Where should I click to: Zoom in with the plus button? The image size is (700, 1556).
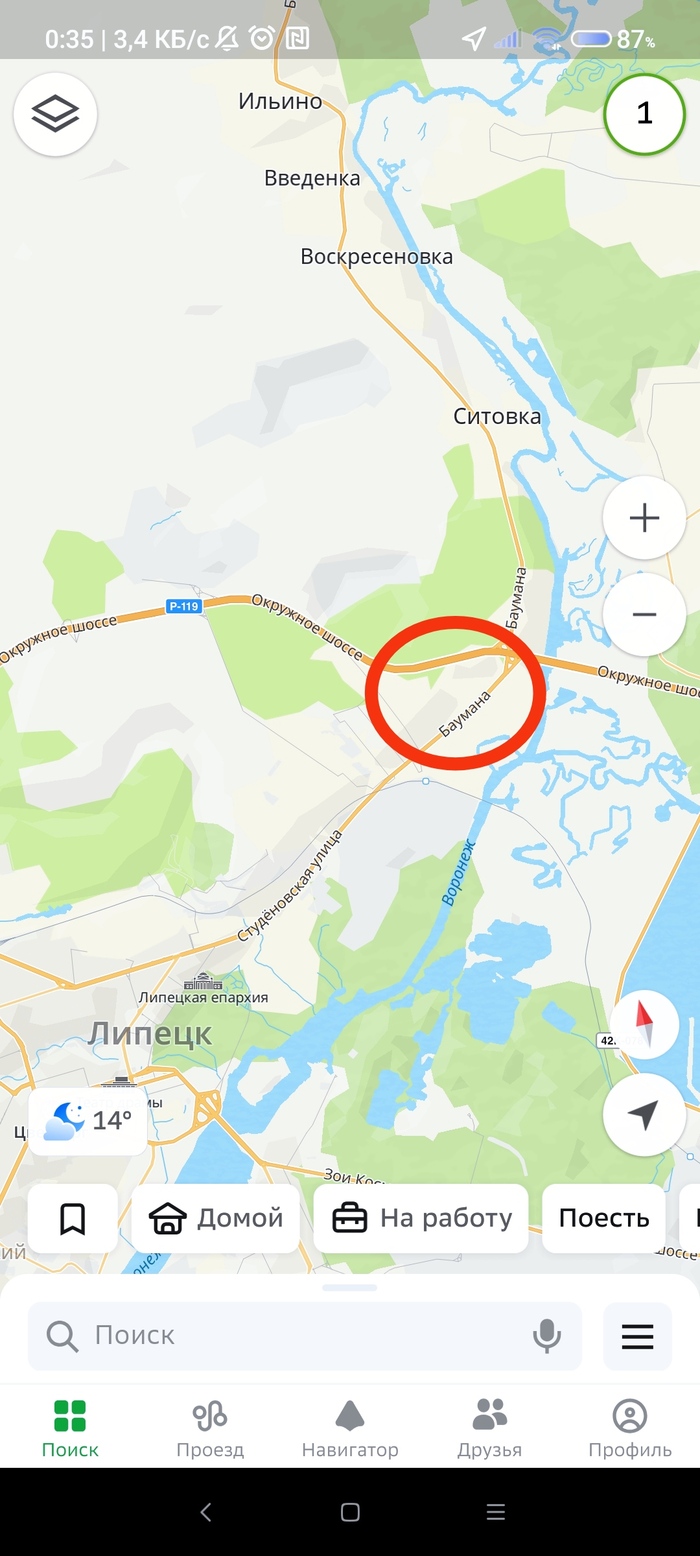(x=644, y=518)
